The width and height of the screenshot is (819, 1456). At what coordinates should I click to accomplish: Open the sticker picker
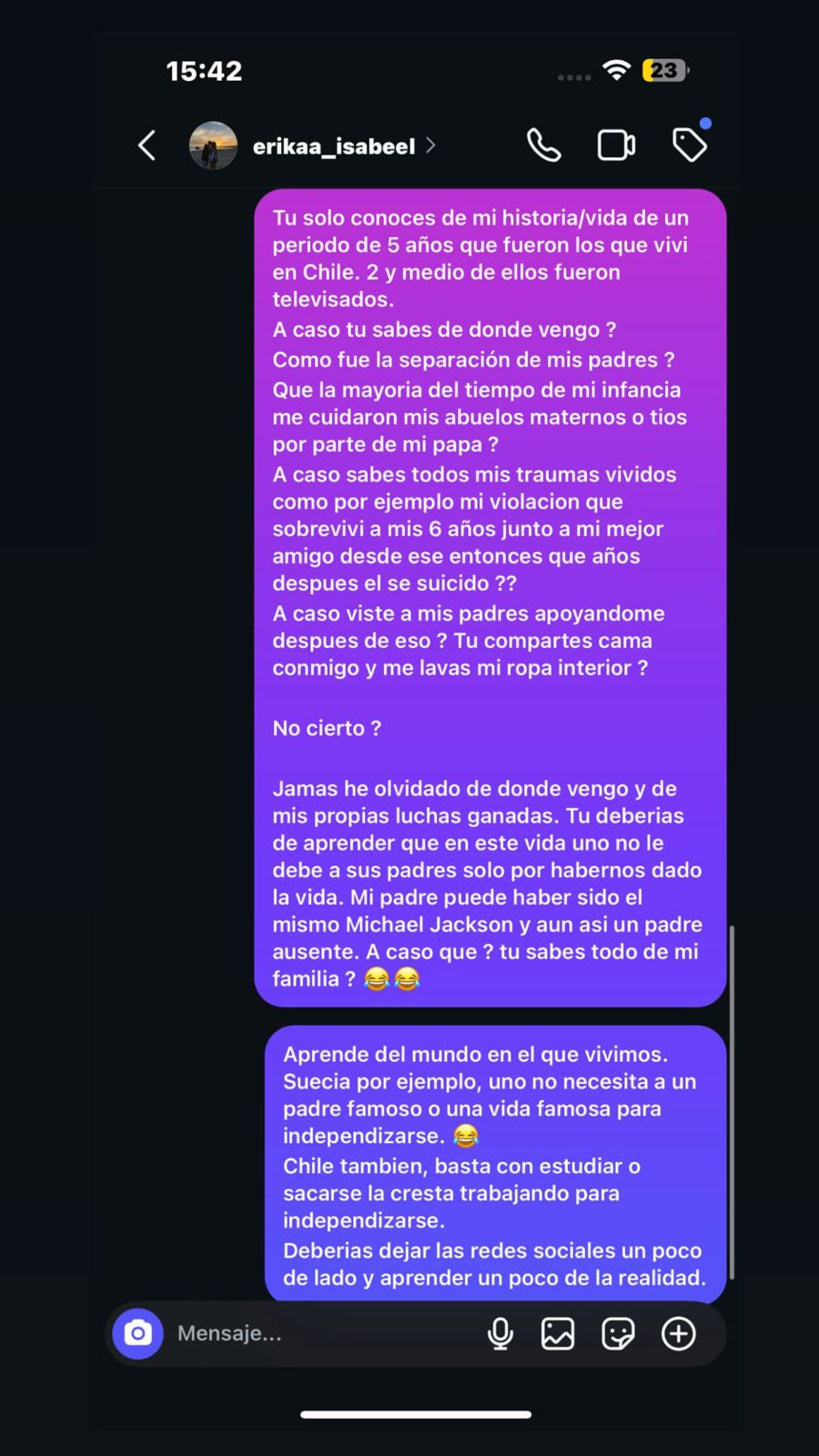[618, 1333]
